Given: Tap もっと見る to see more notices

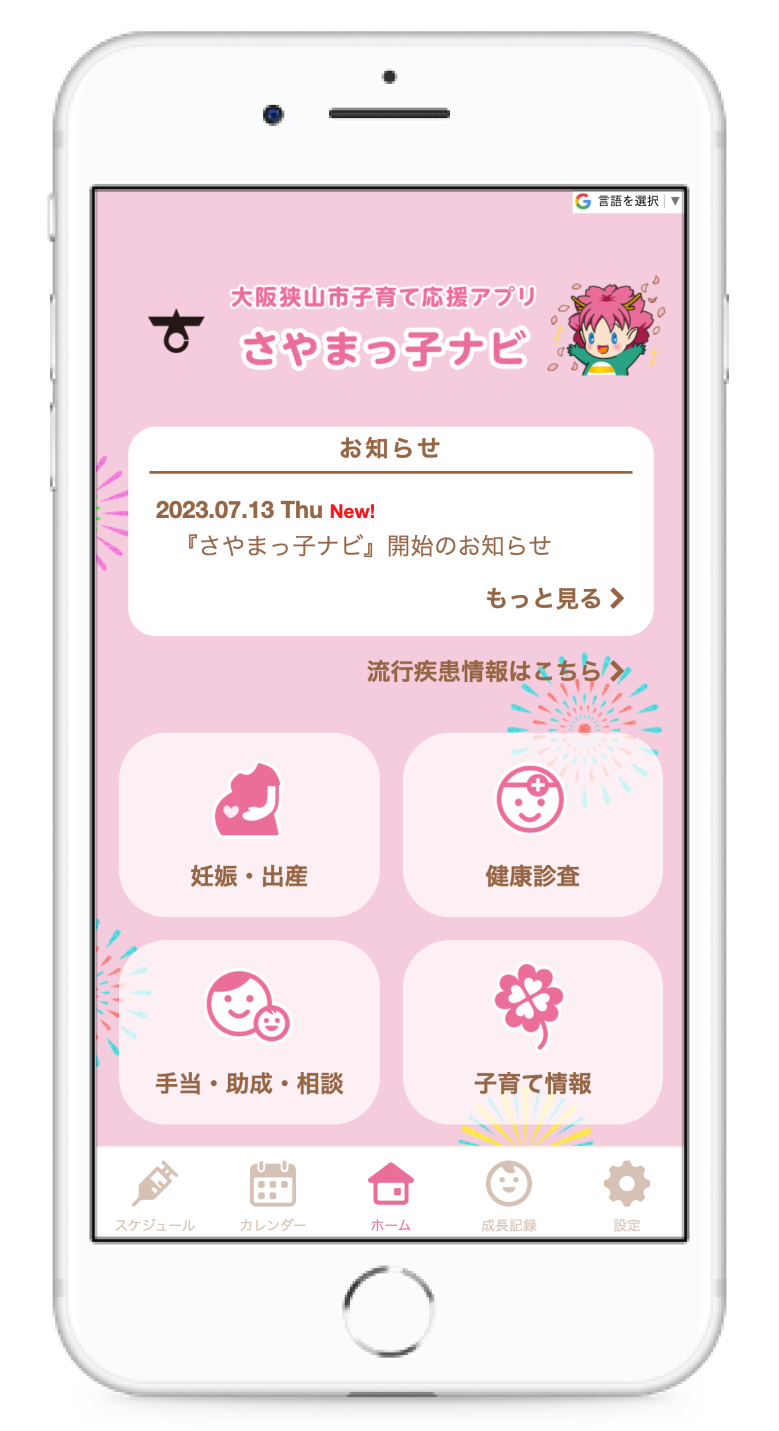Looking at the screenshot, I should click(554, 599).
